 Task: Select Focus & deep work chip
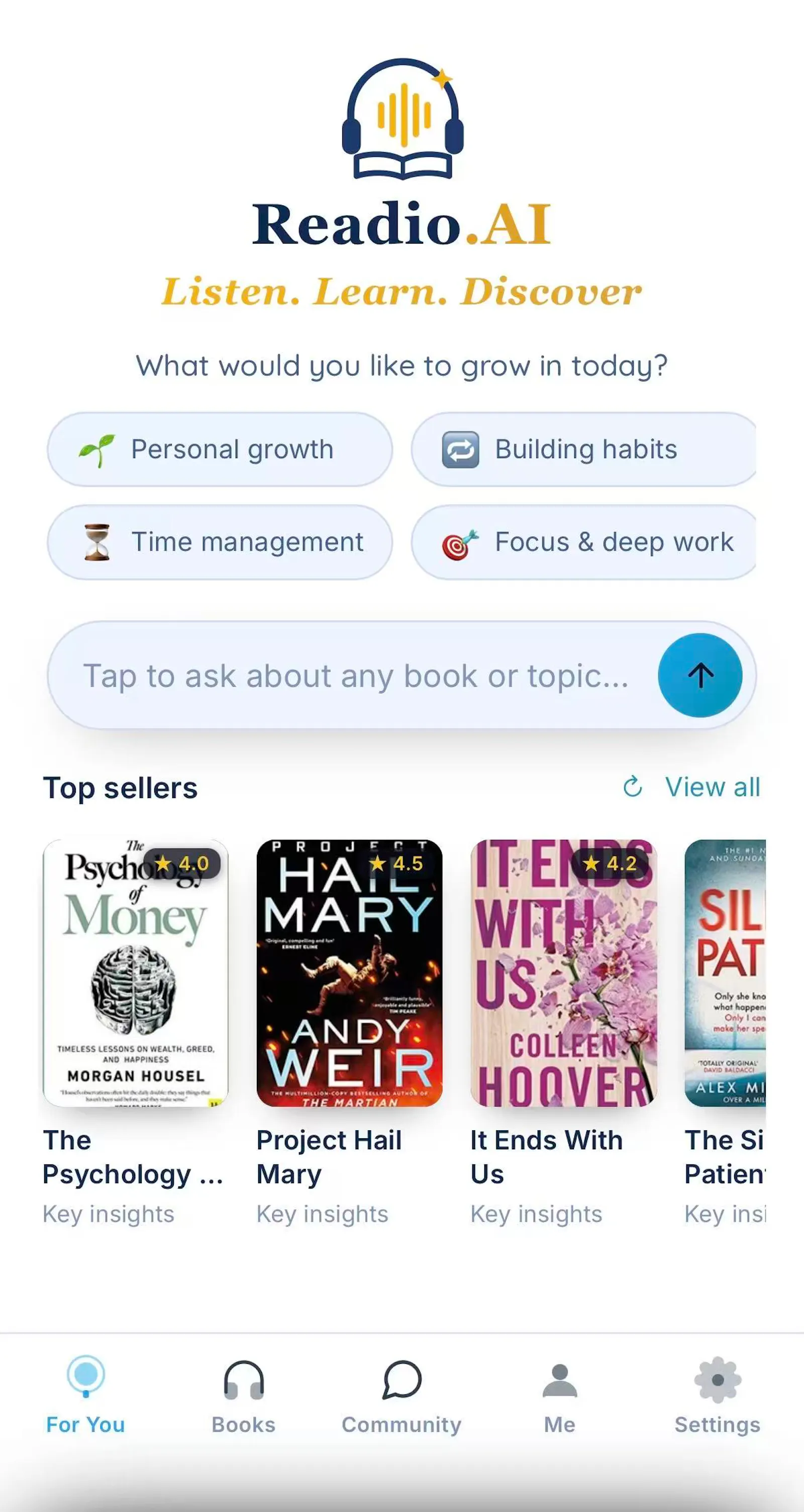point(584,542)
